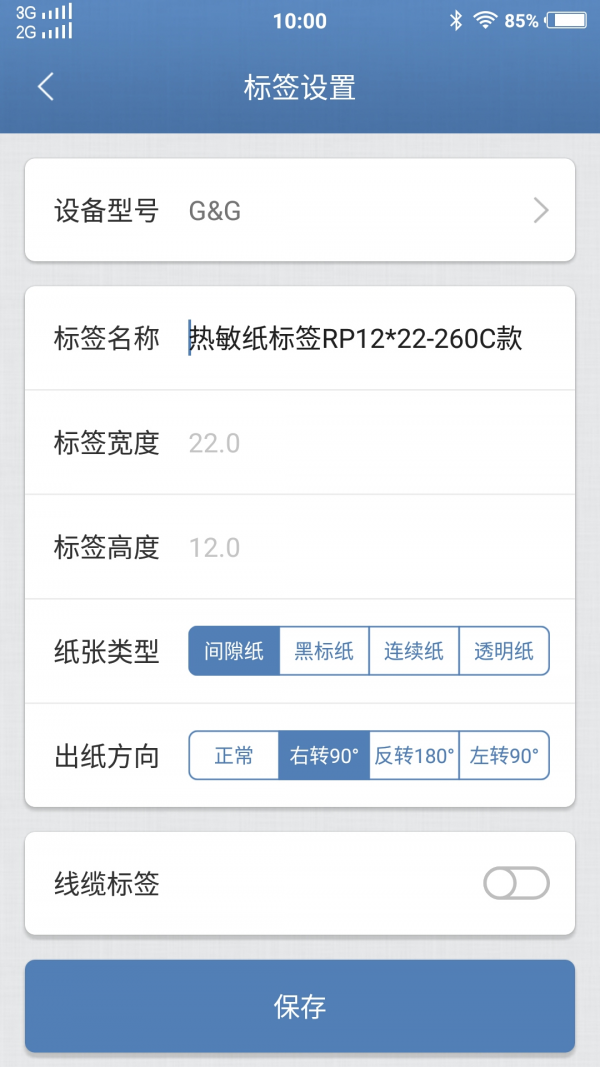Go back from label settings
The width and height of the screenshot is (600, 1067).
pyautogui.click(x=46, y=87)
